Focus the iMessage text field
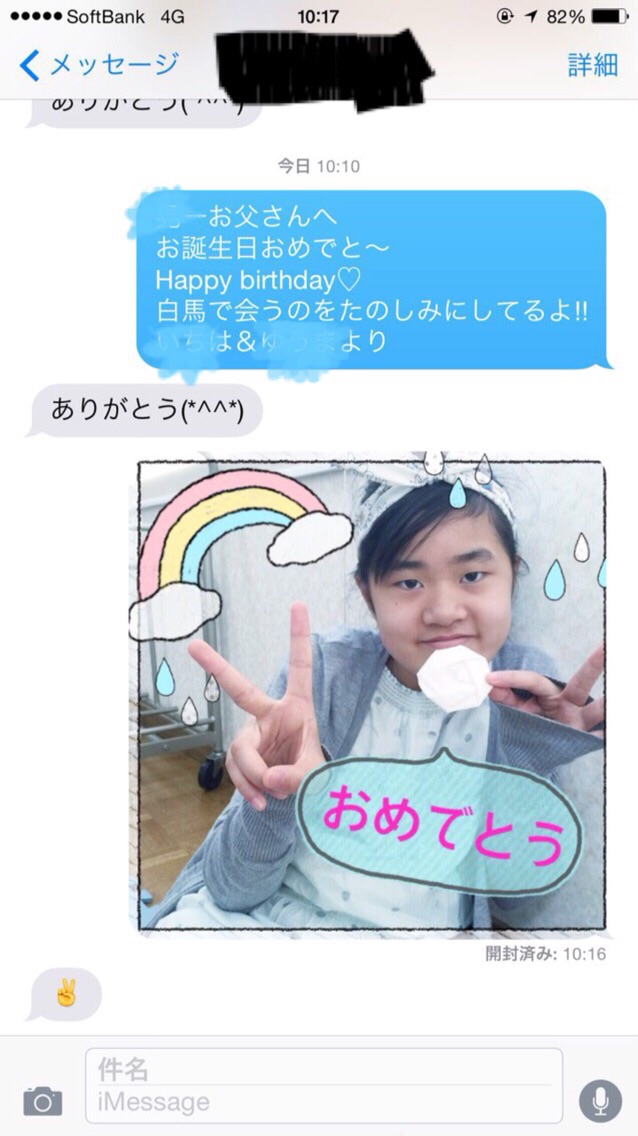The width and height of the screenshot is (638, 1136). [x=320, y=1103]
